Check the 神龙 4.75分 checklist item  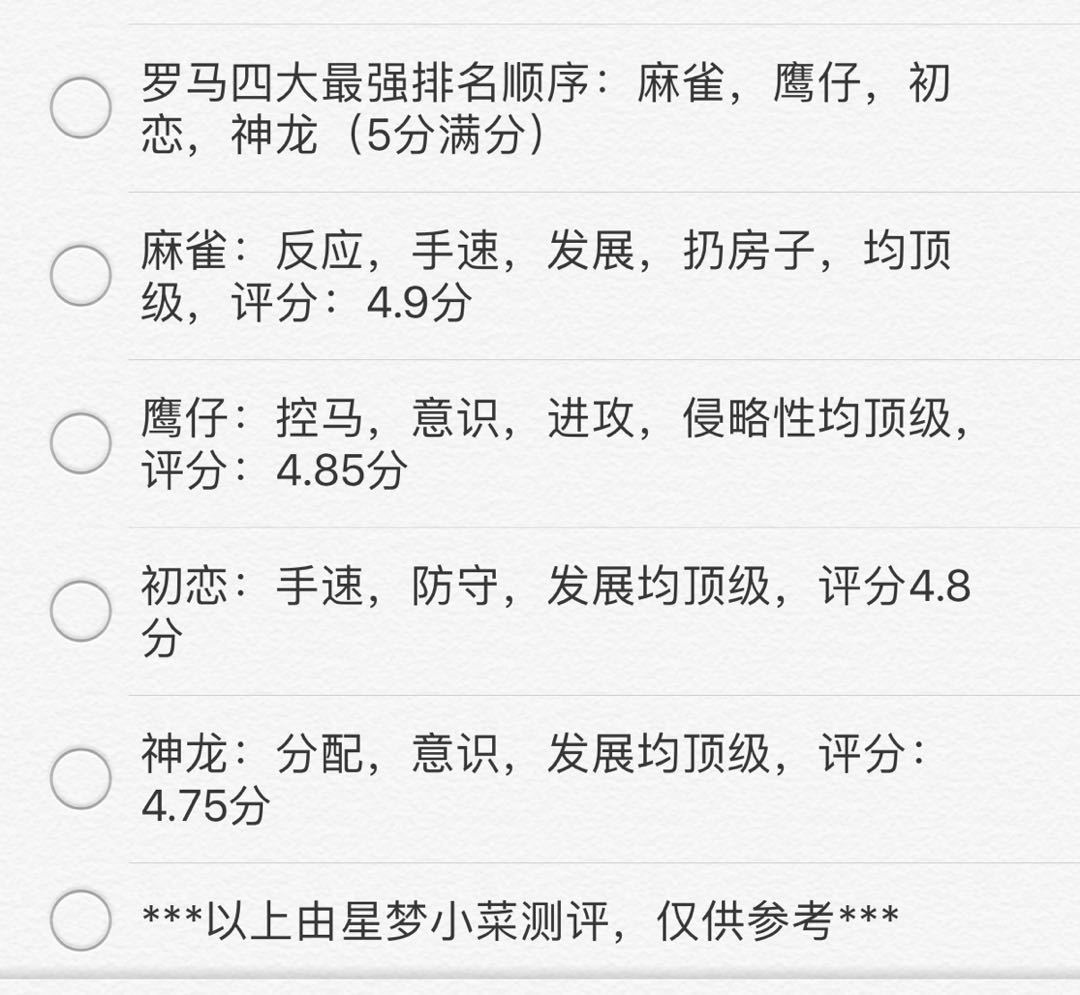81,779
